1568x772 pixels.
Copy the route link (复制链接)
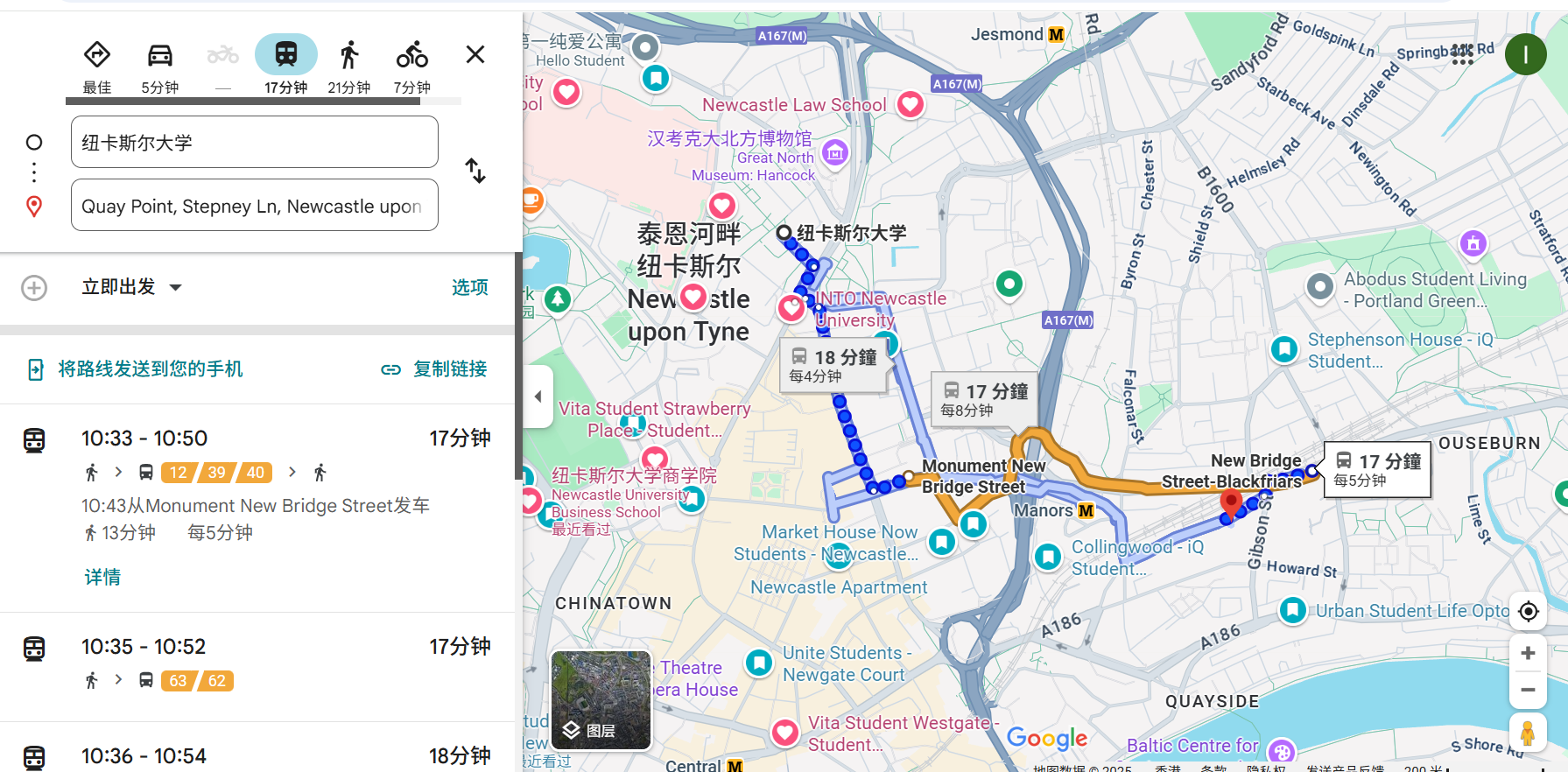click(435, 369)
